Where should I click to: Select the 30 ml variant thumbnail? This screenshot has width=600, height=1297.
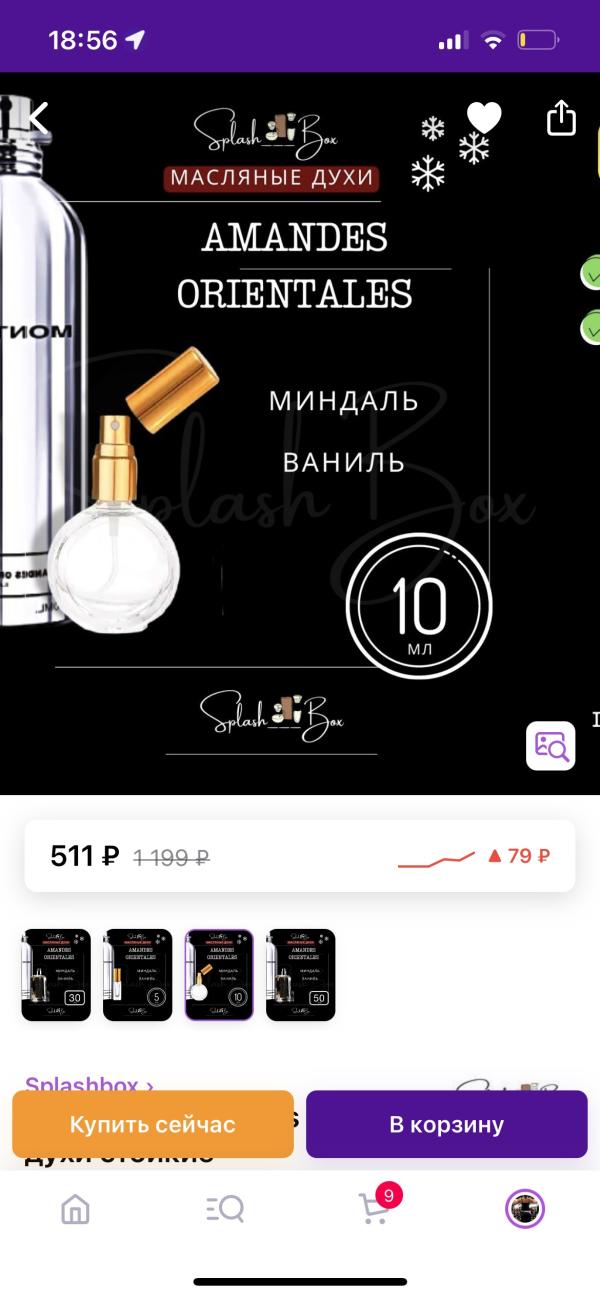[56, 974]
